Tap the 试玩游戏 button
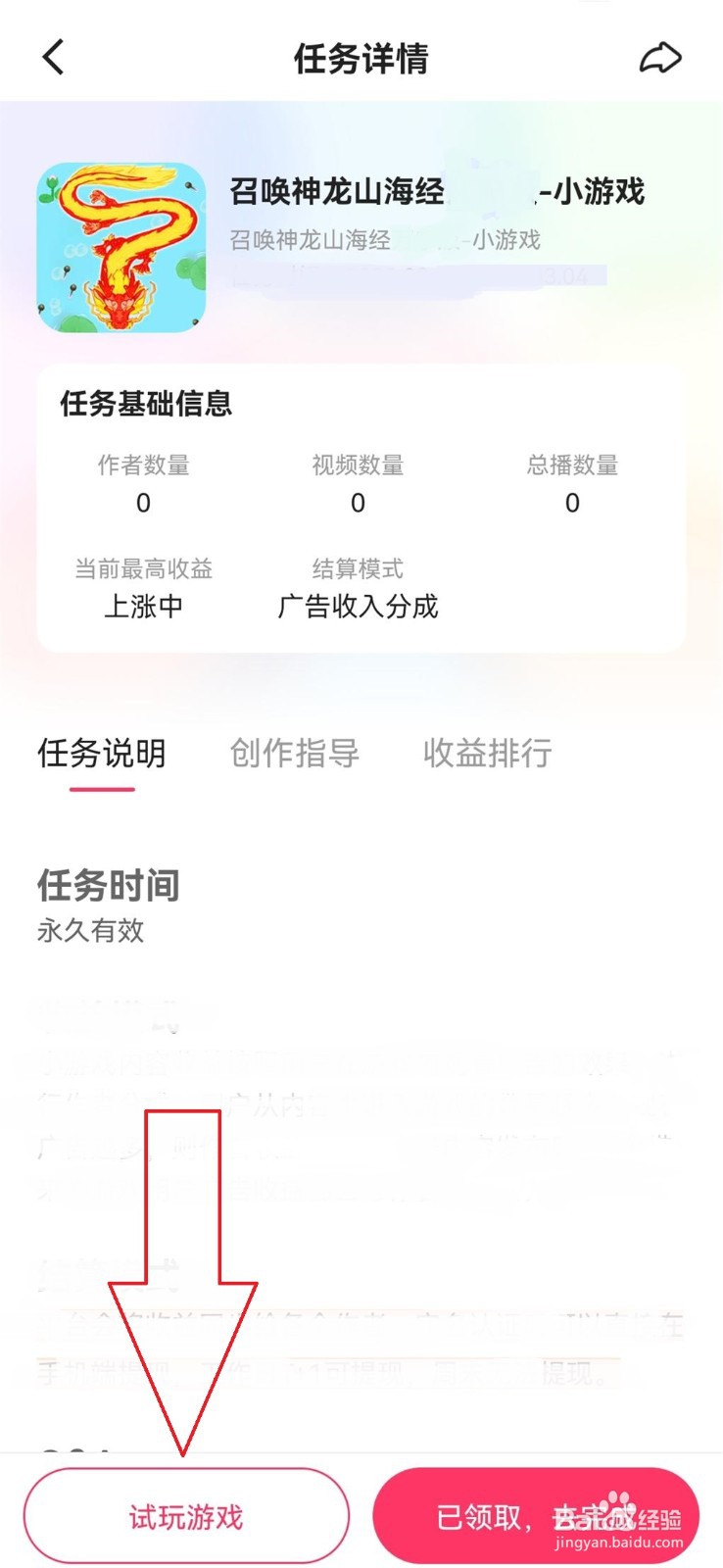 [186, 1515]
